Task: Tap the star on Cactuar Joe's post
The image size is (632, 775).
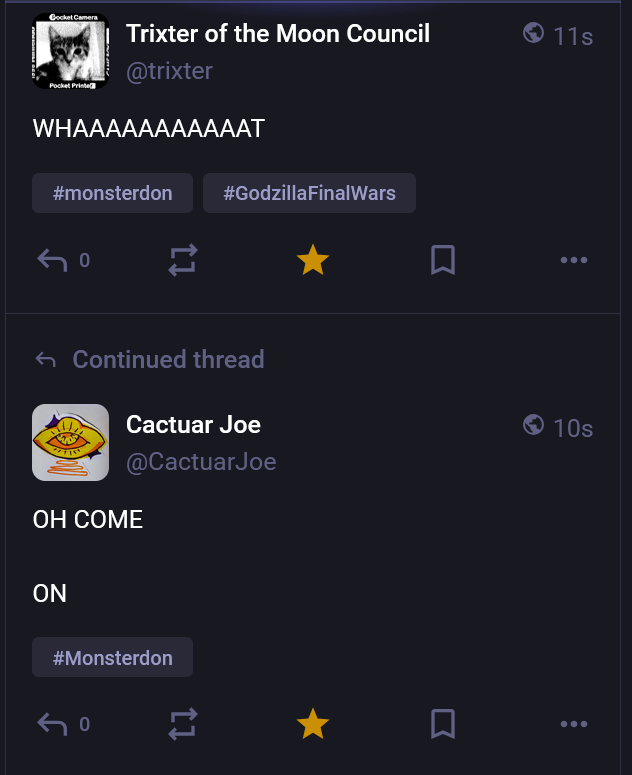Action: pos(313,724)
